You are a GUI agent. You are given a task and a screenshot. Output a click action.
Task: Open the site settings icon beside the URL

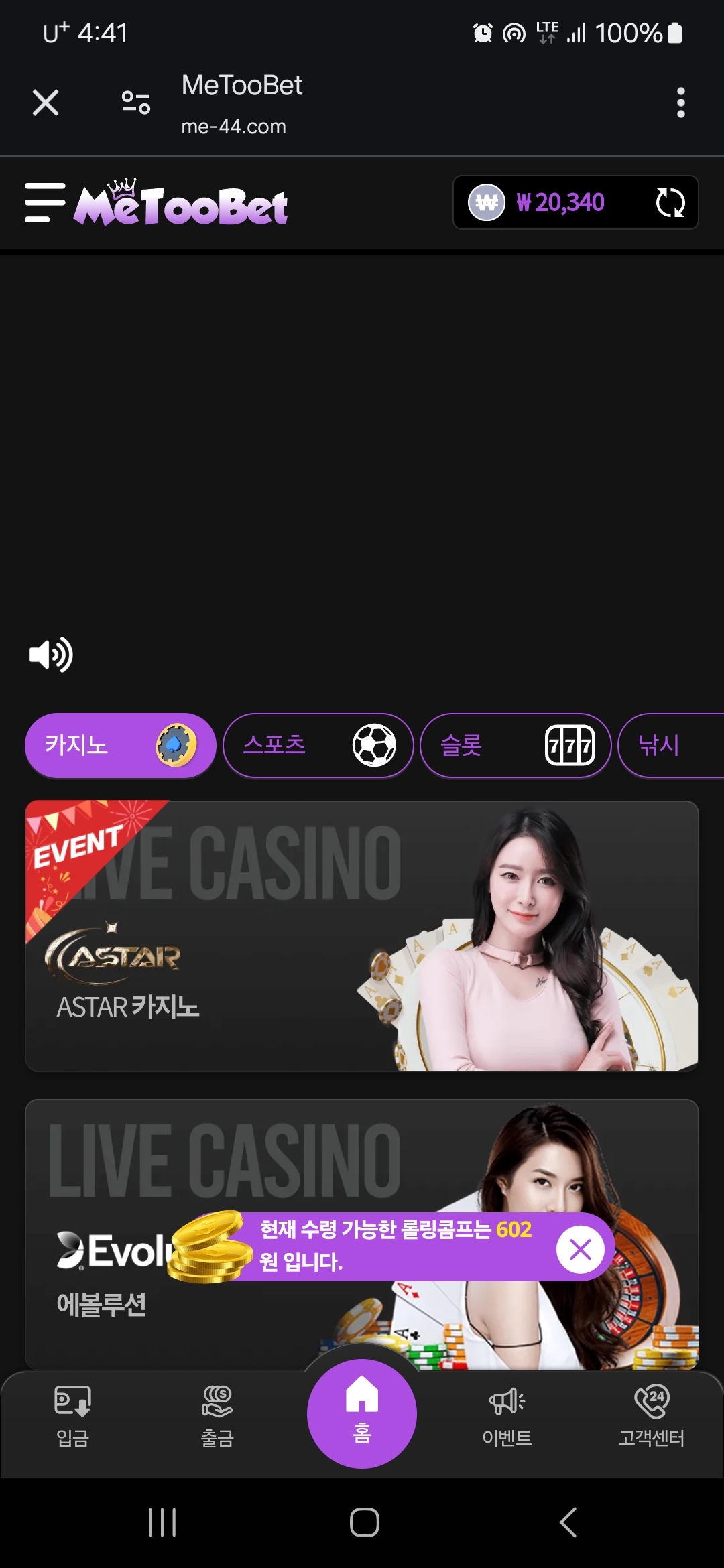[x=136, y=103]
